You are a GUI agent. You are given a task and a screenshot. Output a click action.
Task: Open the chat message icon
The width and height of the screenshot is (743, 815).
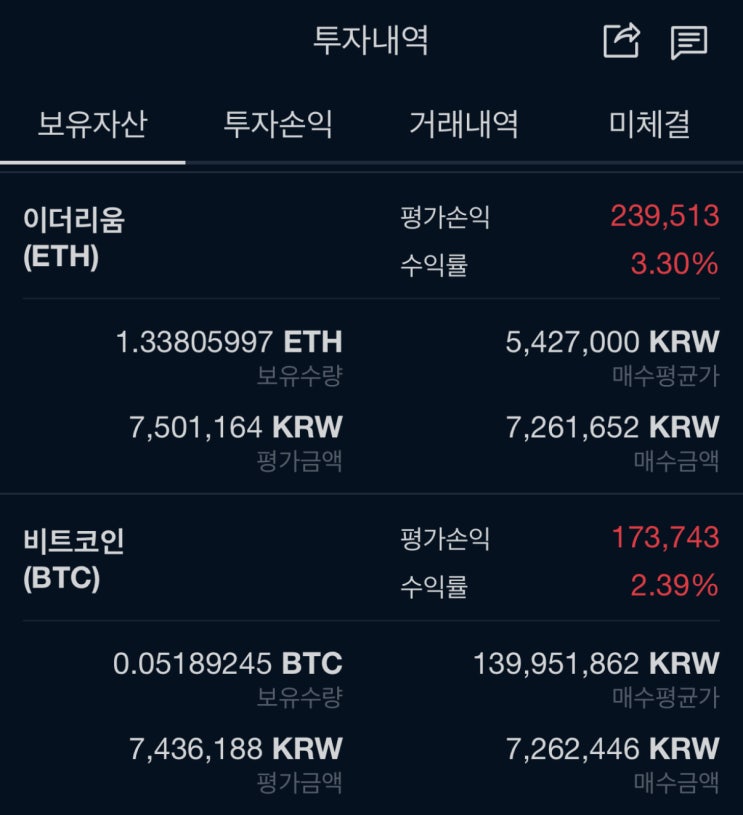[689, 42]
